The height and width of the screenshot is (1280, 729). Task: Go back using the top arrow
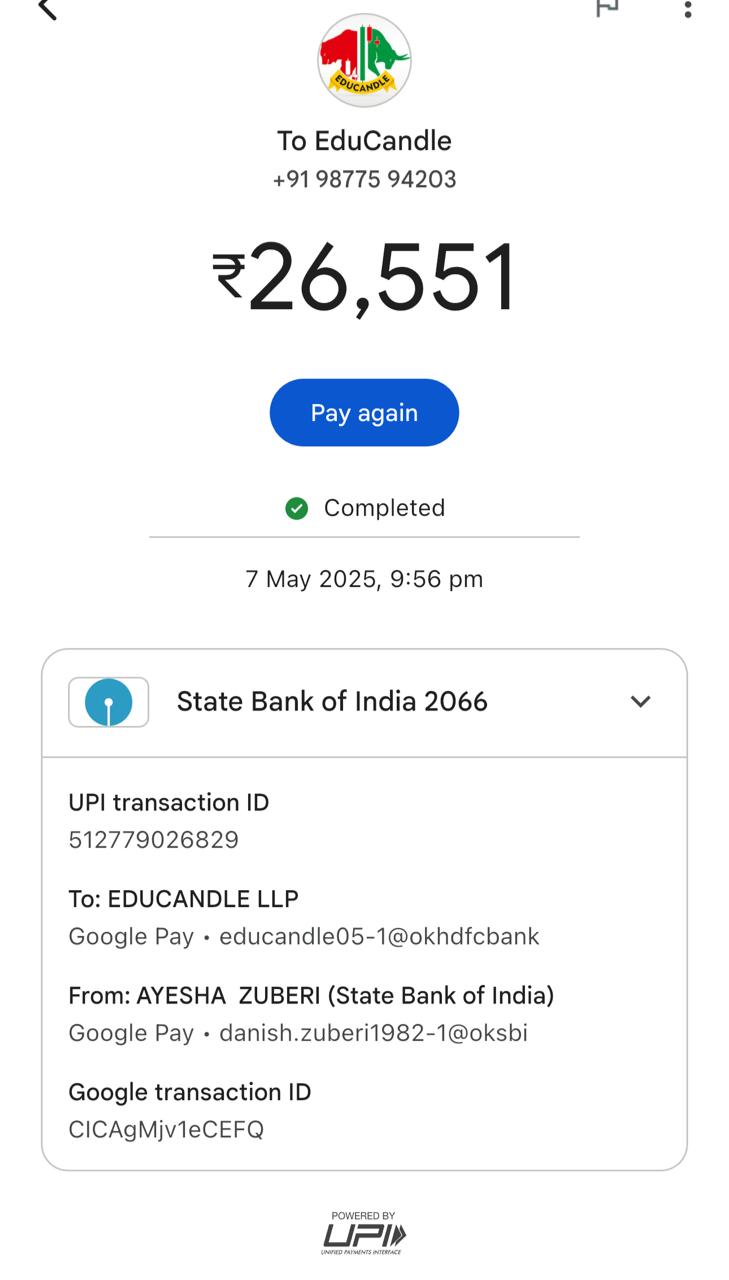coord(47,9)
